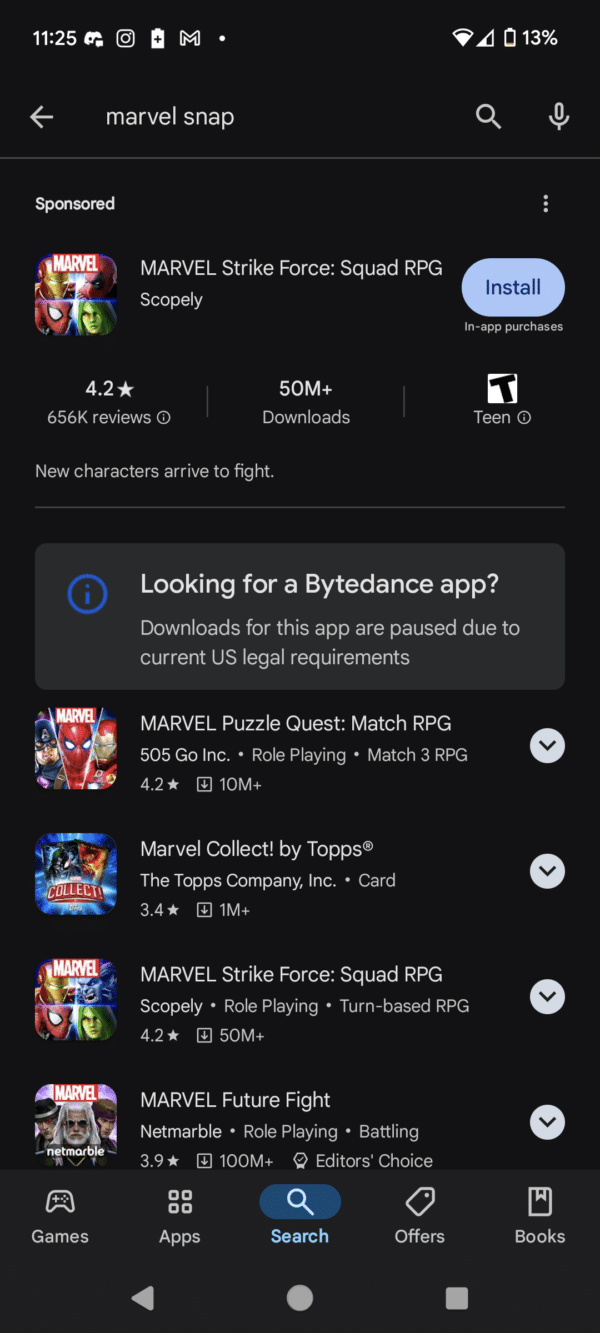Show info about the 656K reviews
This screenshot has width=600, height=1333.
point(164,418)
